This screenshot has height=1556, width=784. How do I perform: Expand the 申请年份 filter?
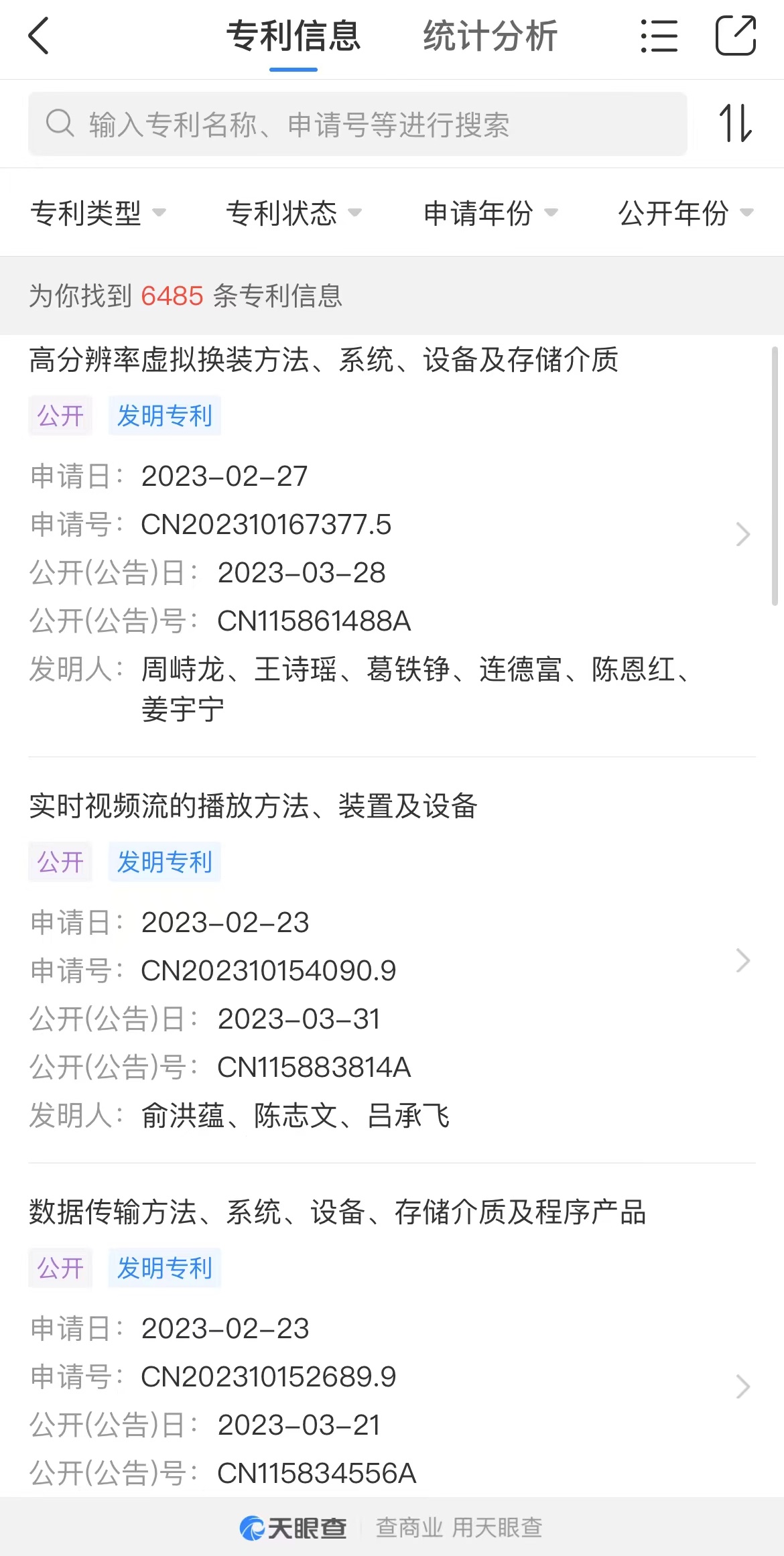click(491, 213)
